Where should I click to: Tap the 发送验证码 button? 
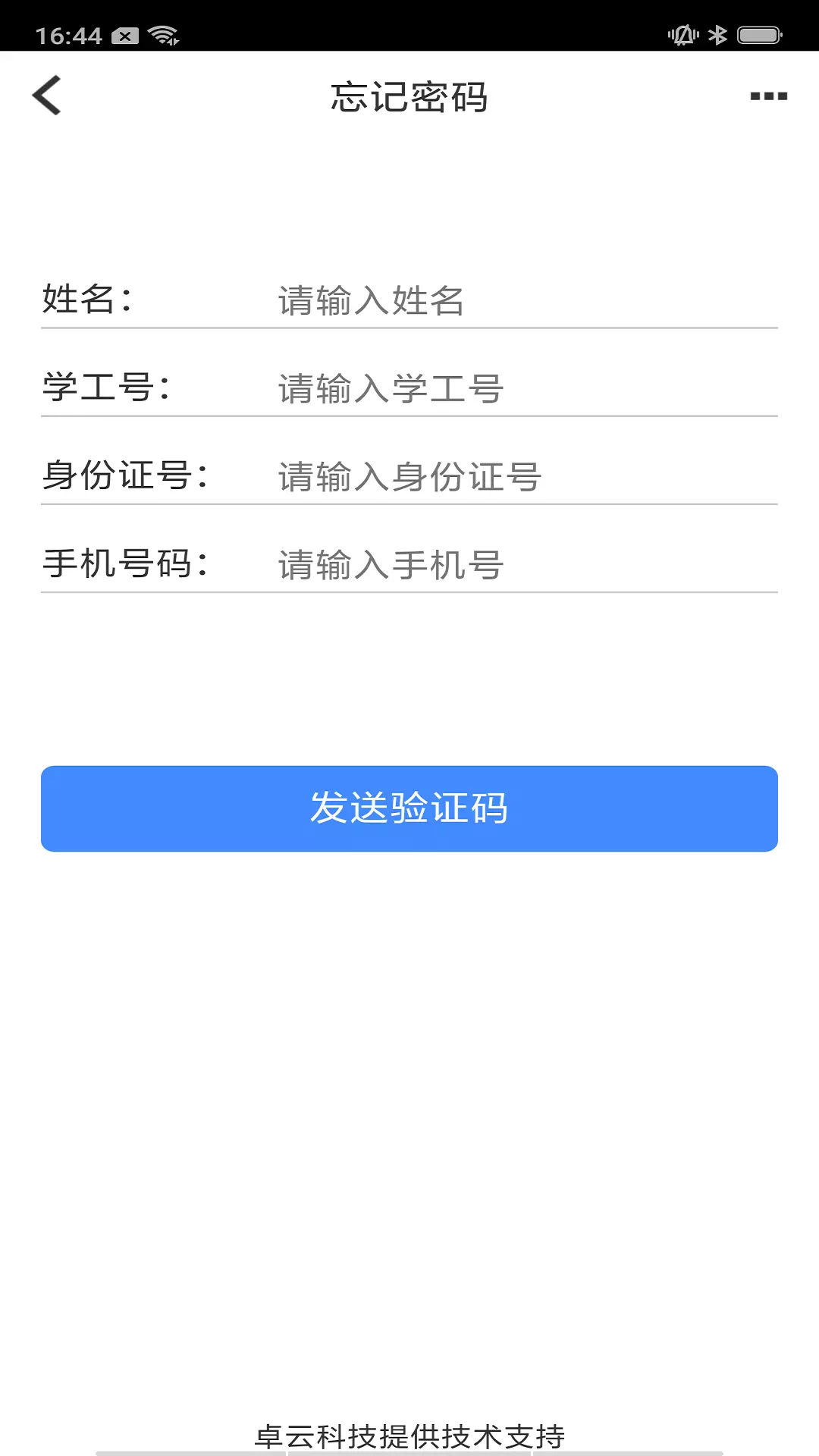pos(409,808)
